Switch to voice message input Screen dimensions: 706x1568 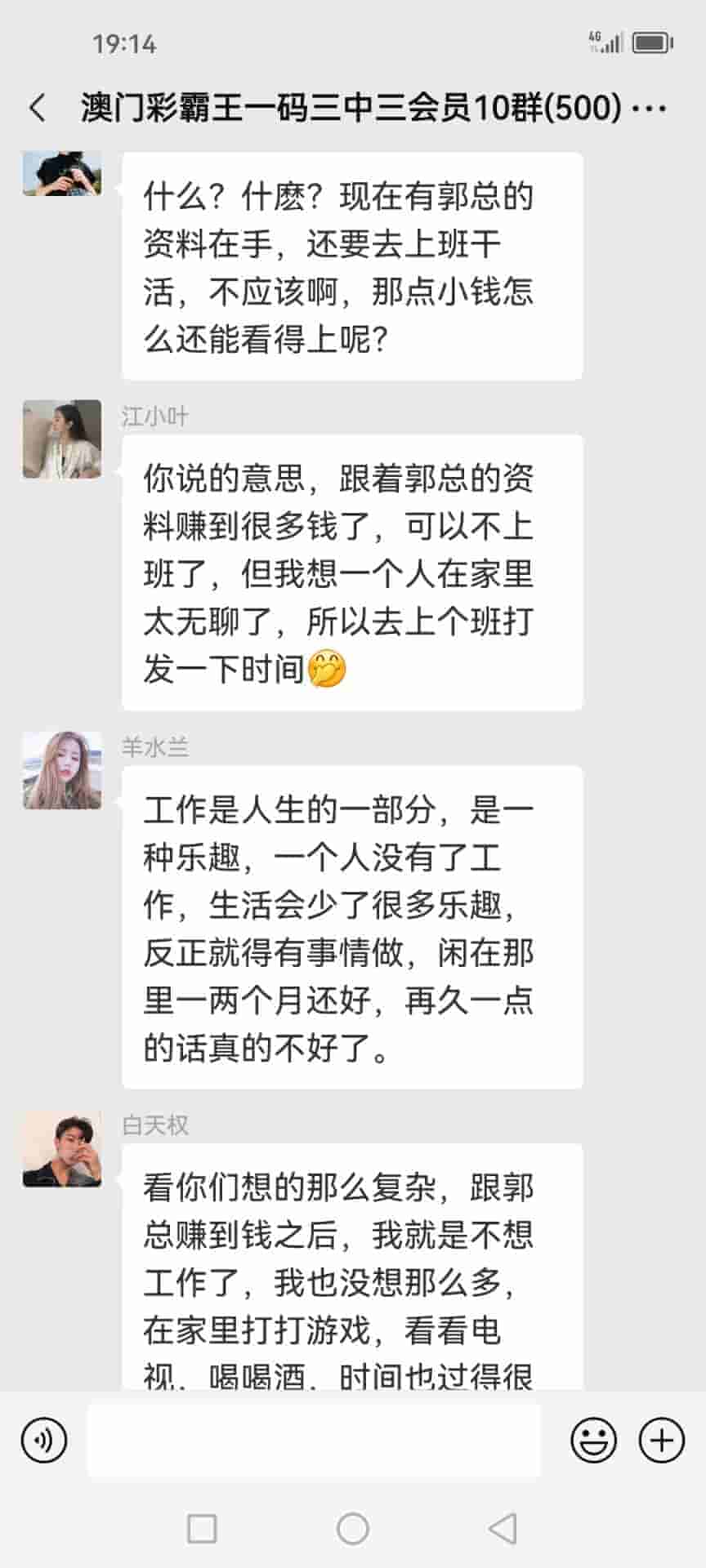pos(44,1440)
